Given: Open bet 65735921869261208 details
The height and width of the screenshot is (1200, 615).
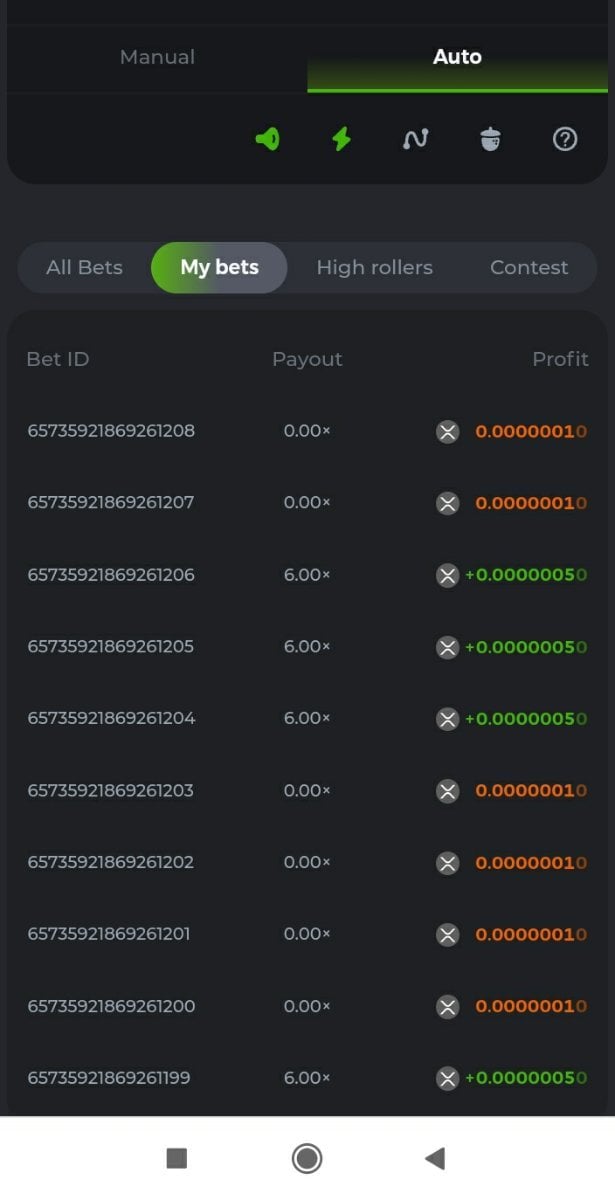Looking at the screenshot, I should [111, 431].
